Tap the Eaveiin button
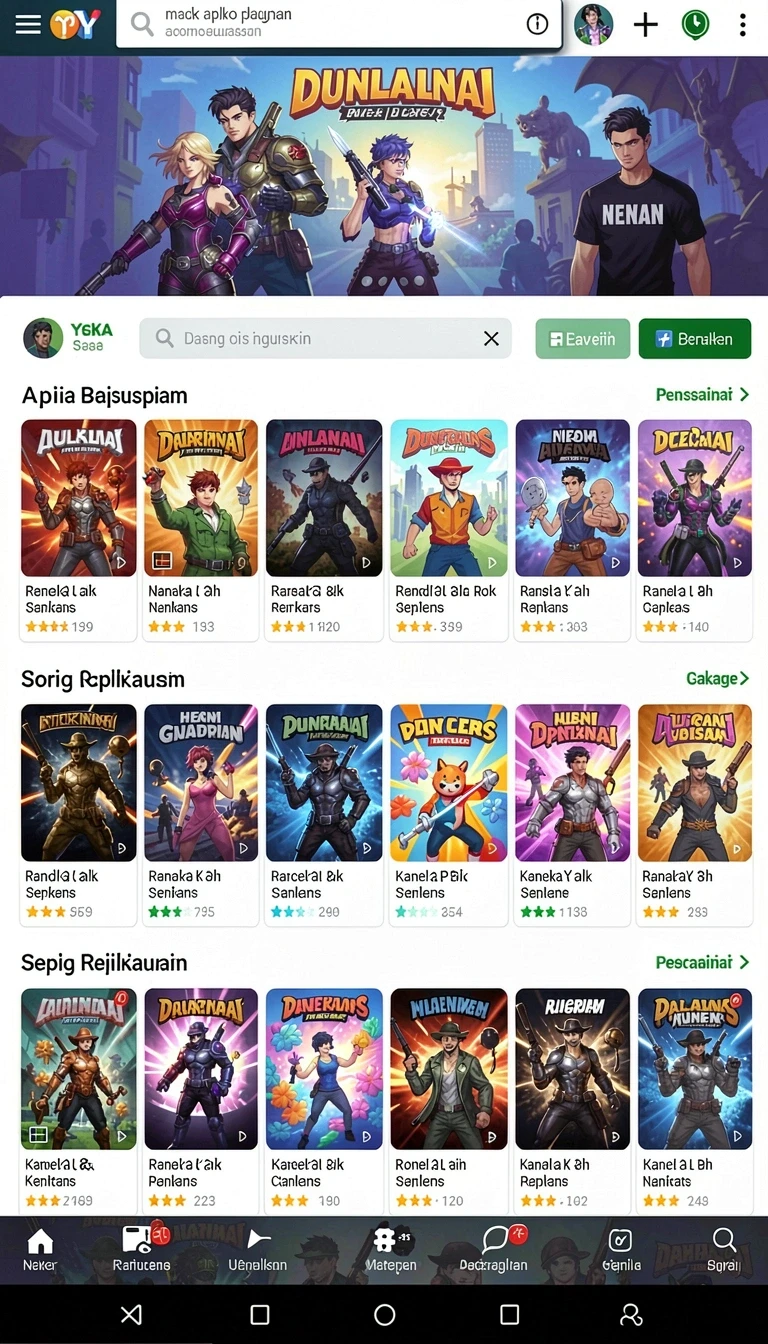This screenshot has height=1344, width=768. [x=582, y=339]
